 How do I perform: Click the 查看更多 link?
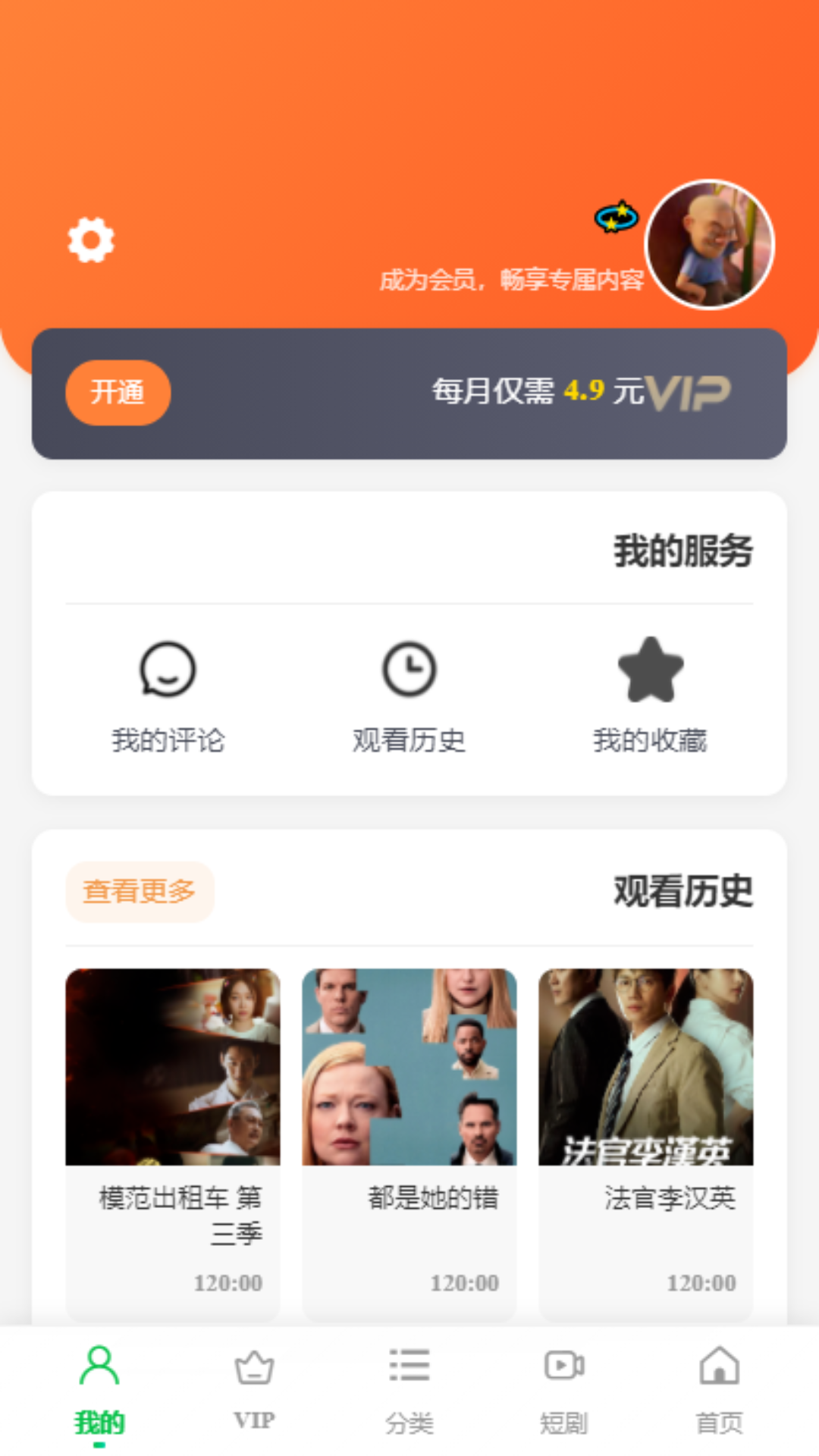139,892
